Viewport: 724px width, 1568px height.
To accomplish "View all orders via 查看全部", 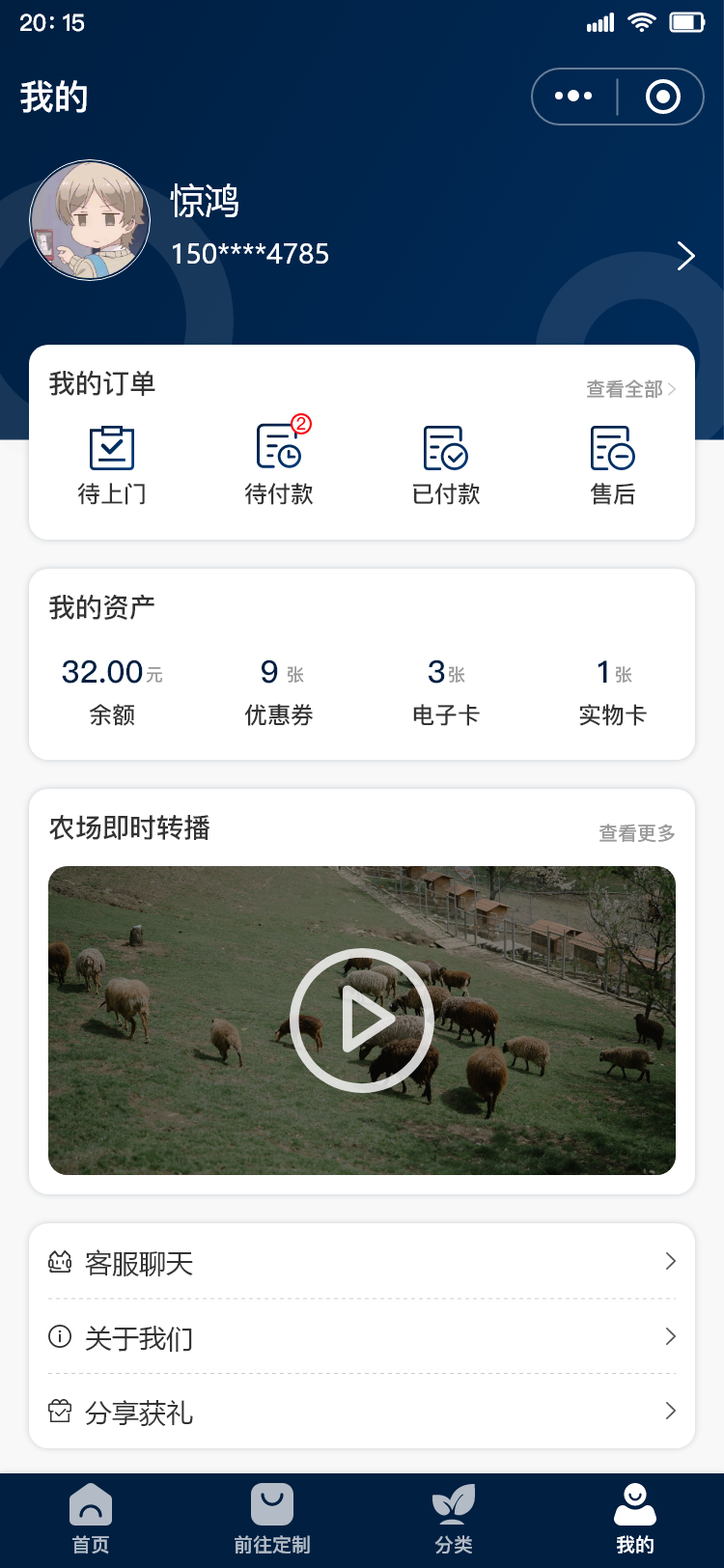I will point(630,389).
